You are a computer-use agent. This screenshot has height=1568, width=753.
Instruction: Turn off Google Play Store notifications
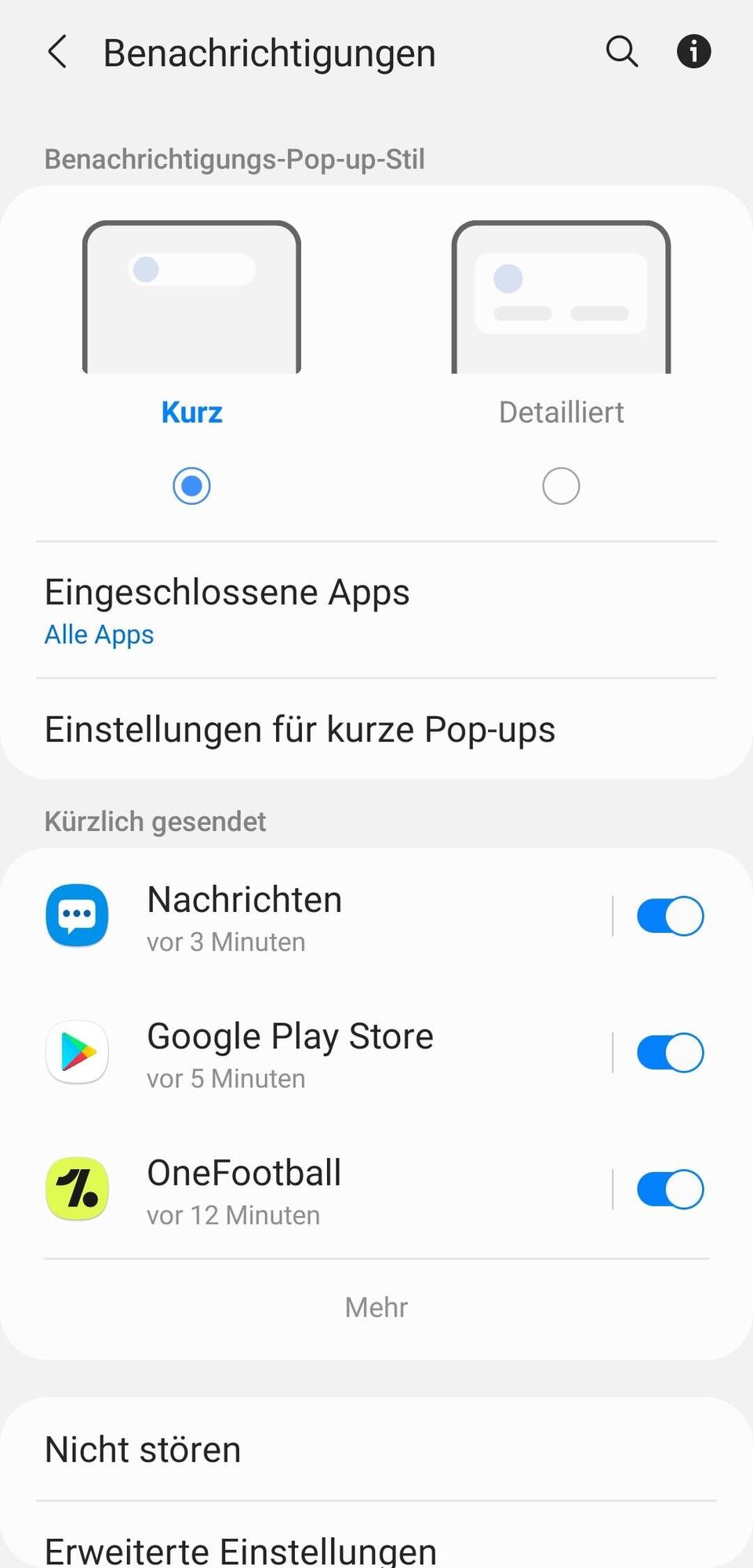670,1053
